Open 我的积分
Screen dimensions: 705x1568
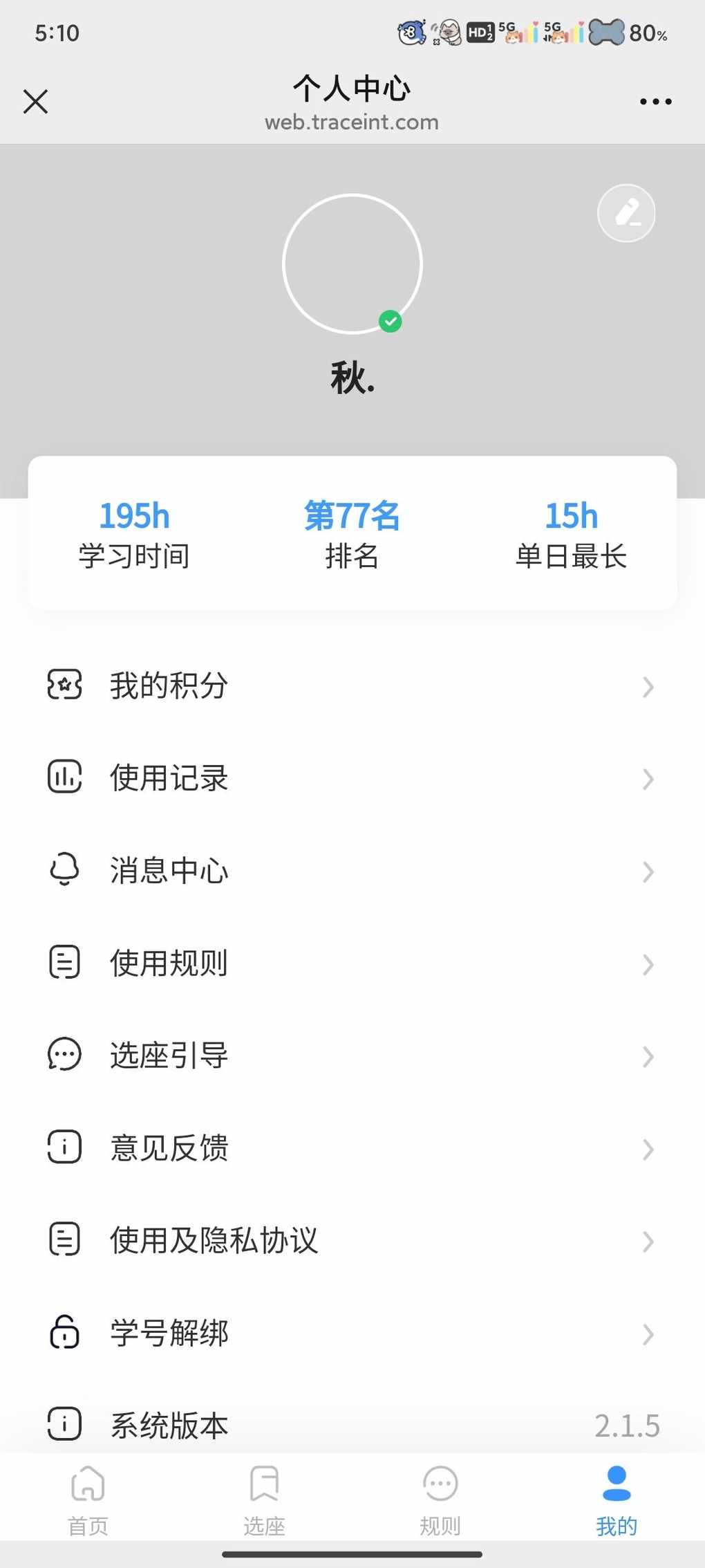pos(352,686)
